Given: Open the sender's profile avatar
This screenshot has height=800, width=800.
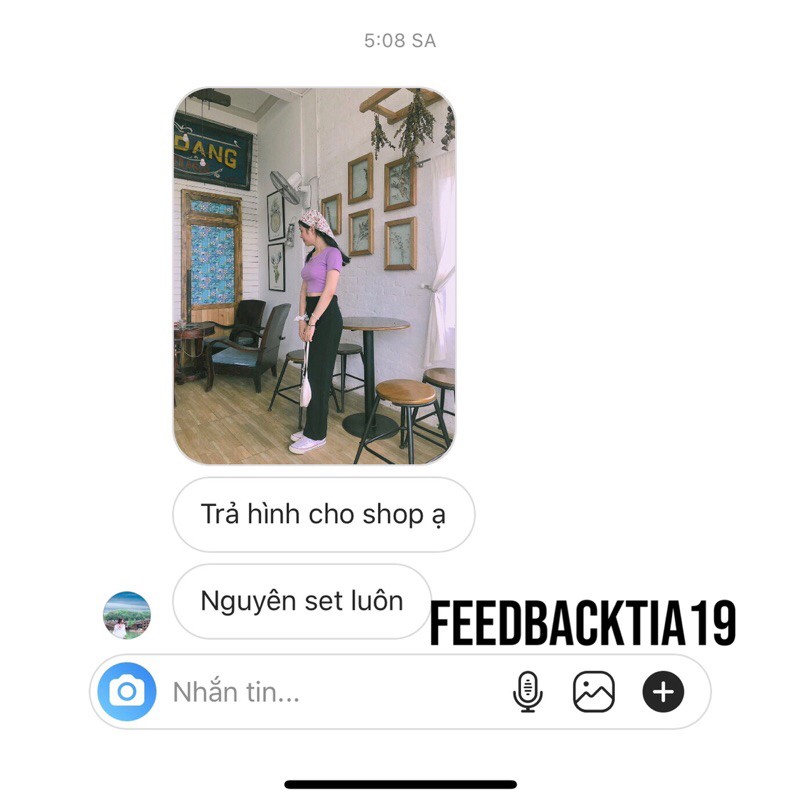Looking at the screenshot, I should coord(127,615).
